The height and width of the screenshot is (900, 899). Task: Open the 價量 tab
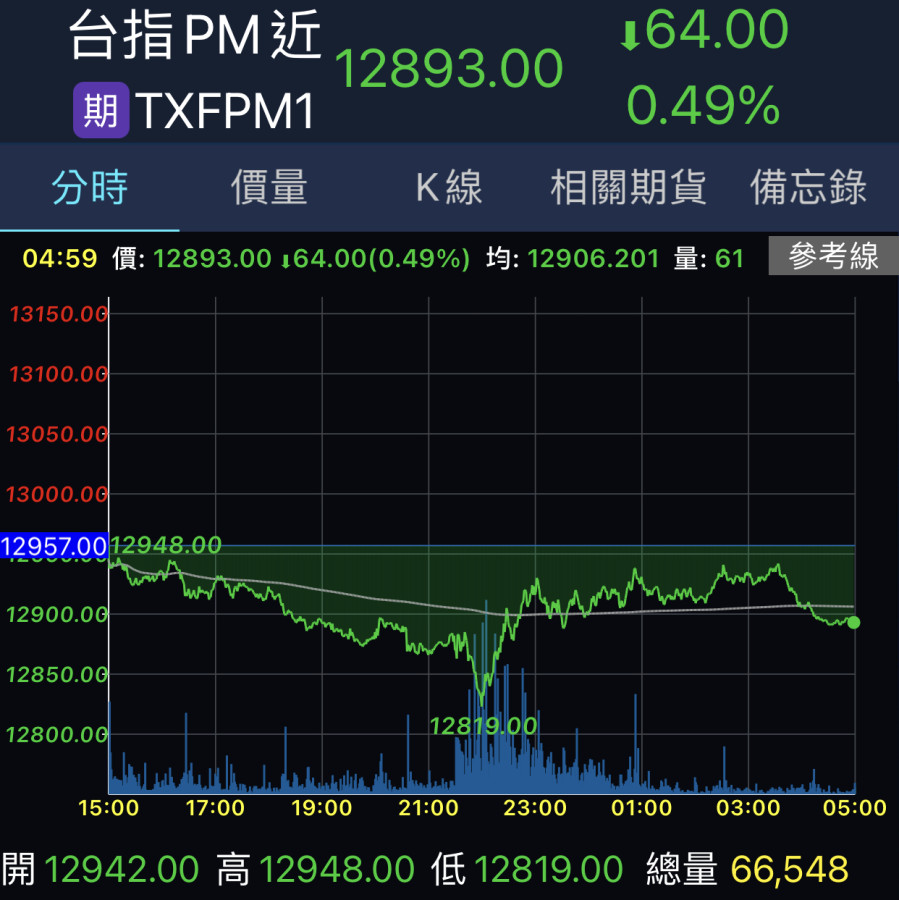pos(269,188)
